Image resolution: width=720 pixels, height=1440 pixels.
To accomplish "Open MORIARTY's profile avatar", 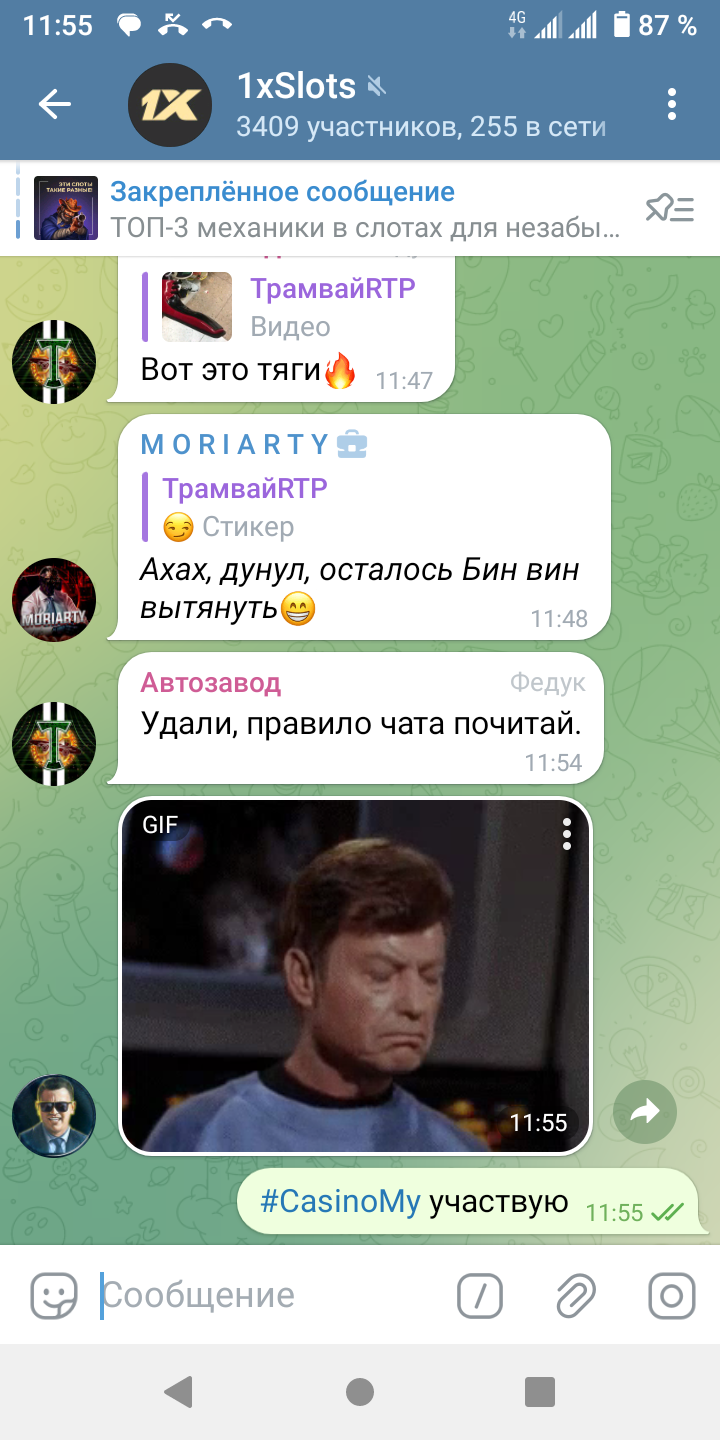I will coord(54,599).
